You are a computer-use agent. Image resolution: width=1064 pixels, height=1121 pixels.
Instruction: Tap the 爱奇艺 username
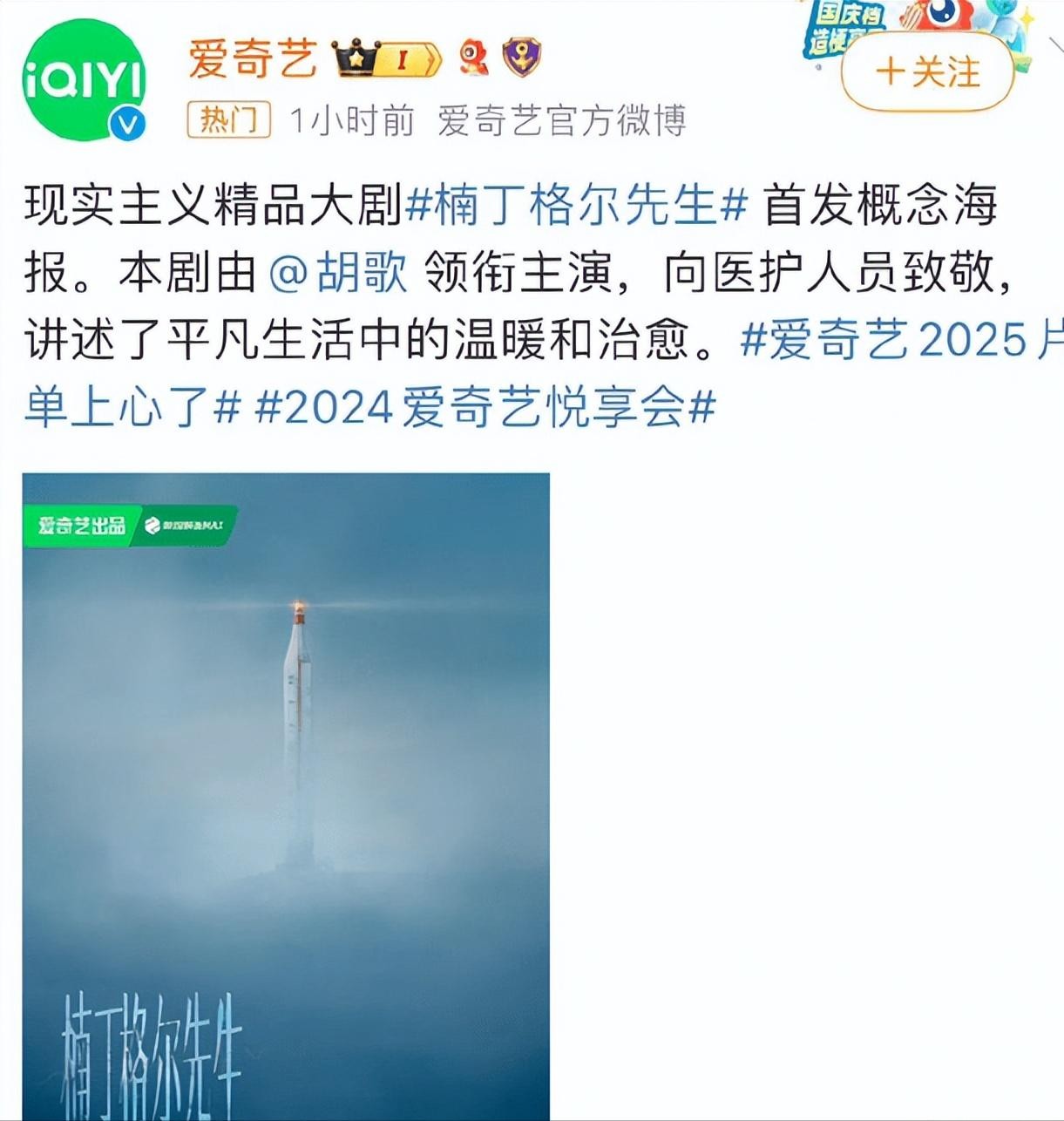pos(252,58)
